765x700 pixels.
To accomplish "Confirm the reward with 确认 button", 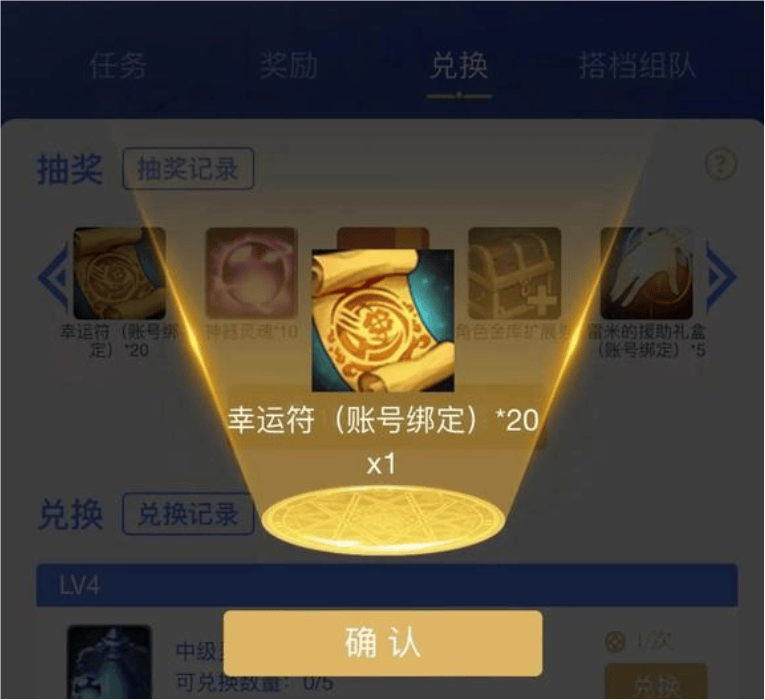I will tap(383, 643).
